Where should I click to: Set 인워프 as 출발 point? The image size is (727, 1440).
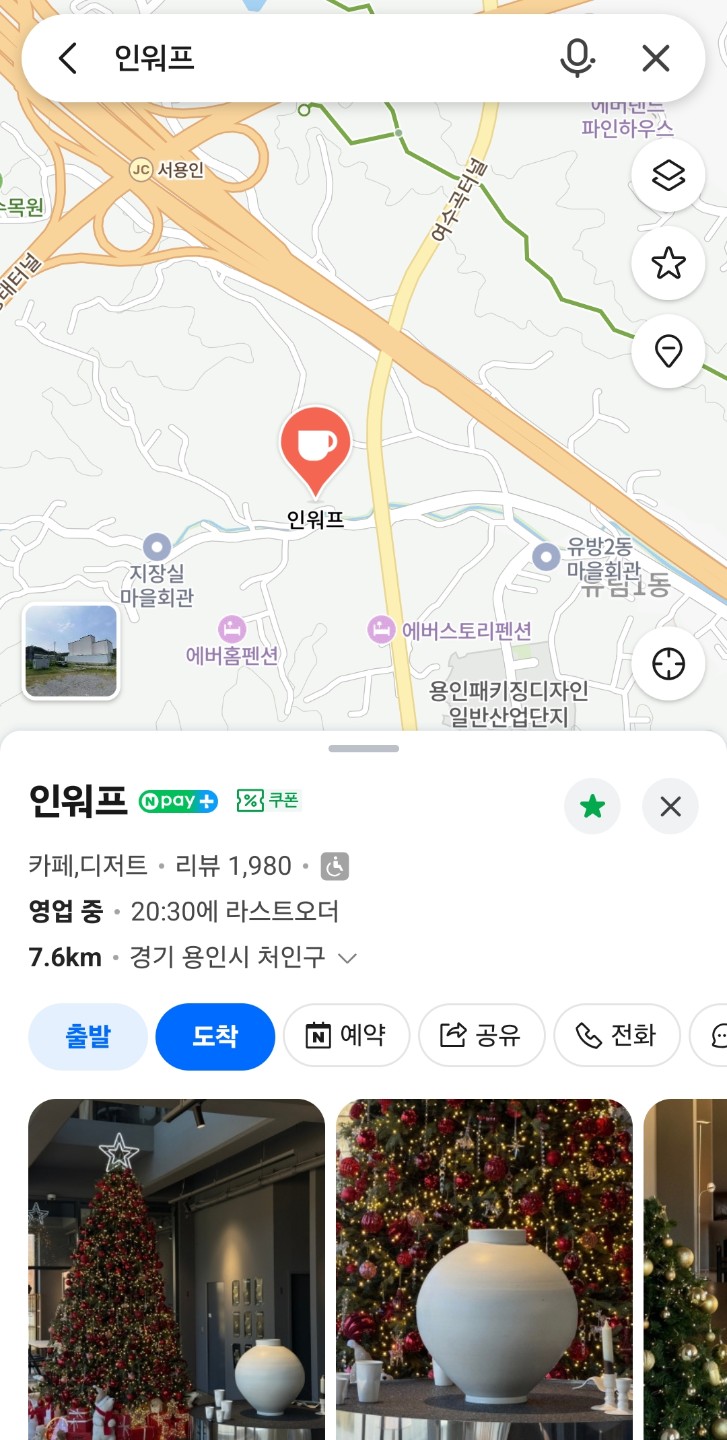88,1036
